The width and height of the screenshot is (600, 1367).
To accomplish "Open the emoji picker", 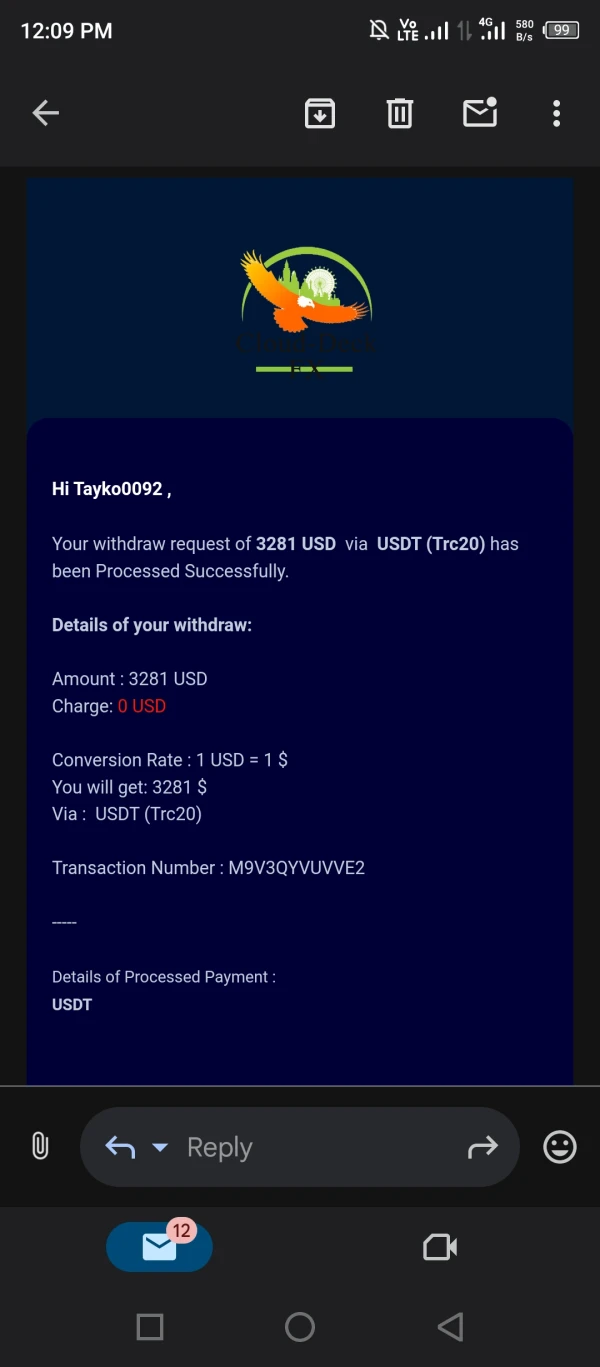I will (x=560, y=1147).
